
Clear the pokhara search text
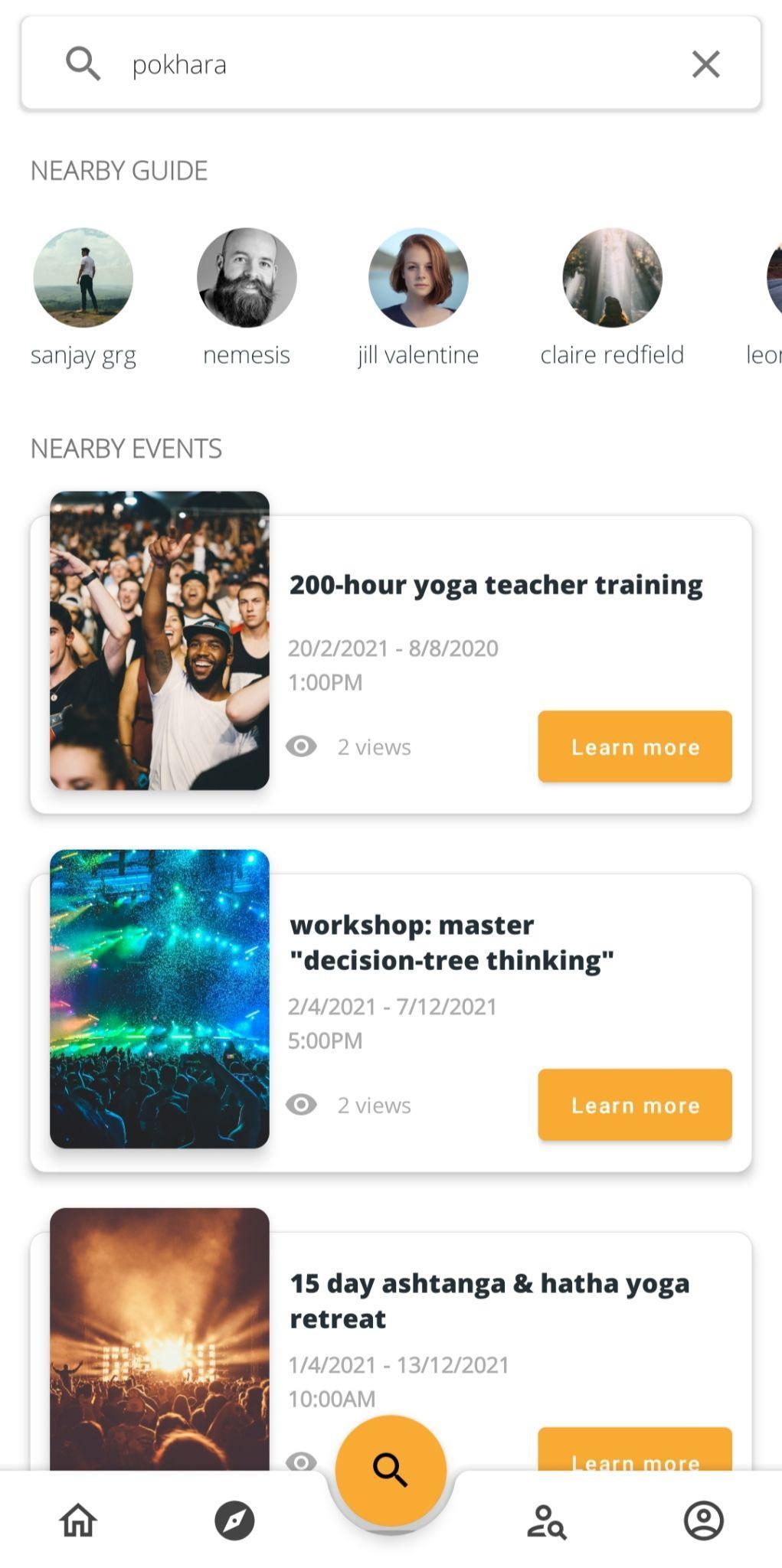pyautogui.click(x=705, y=64)
